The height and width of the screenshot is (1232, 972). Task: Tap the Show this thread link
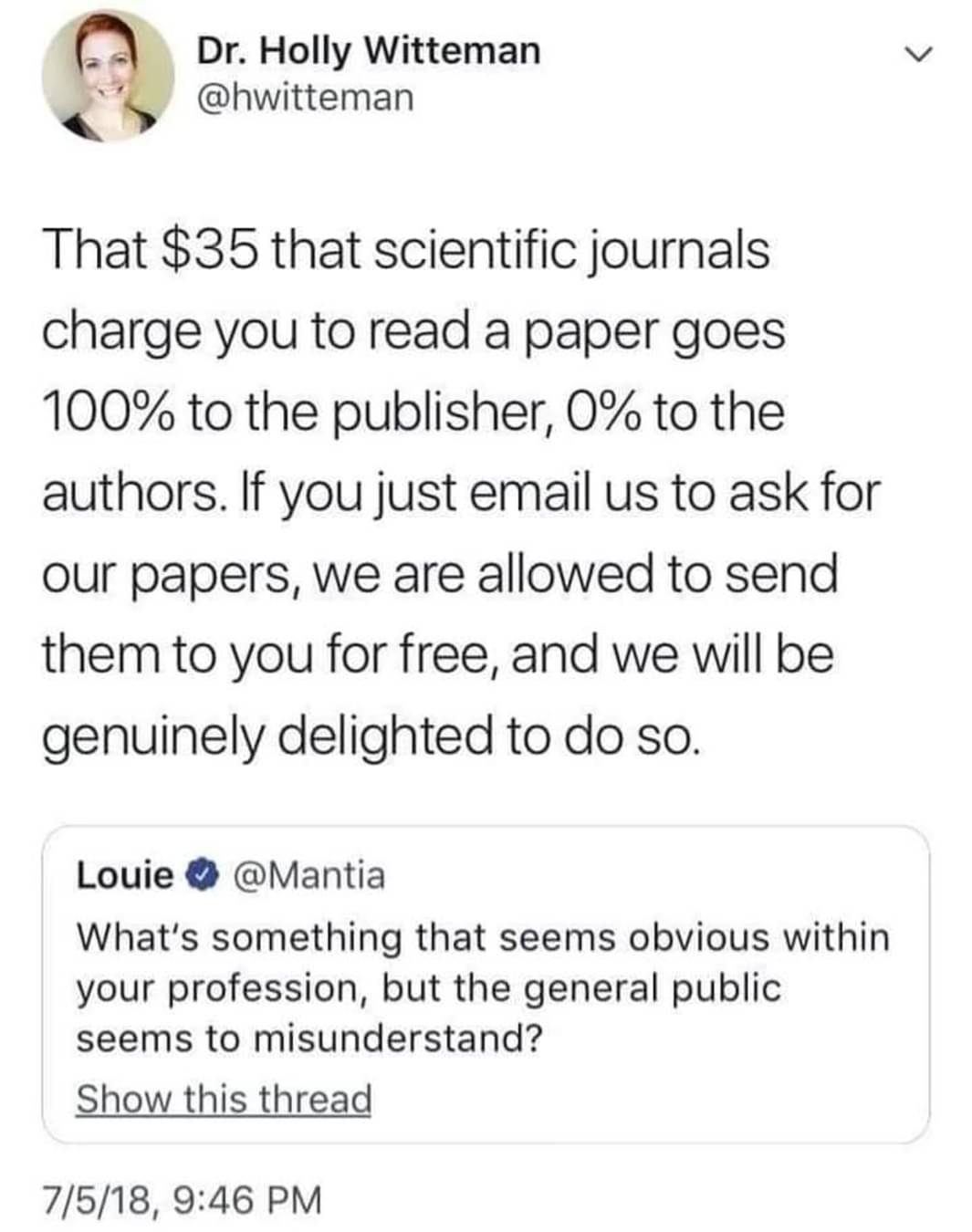[x=224, y=1099]
